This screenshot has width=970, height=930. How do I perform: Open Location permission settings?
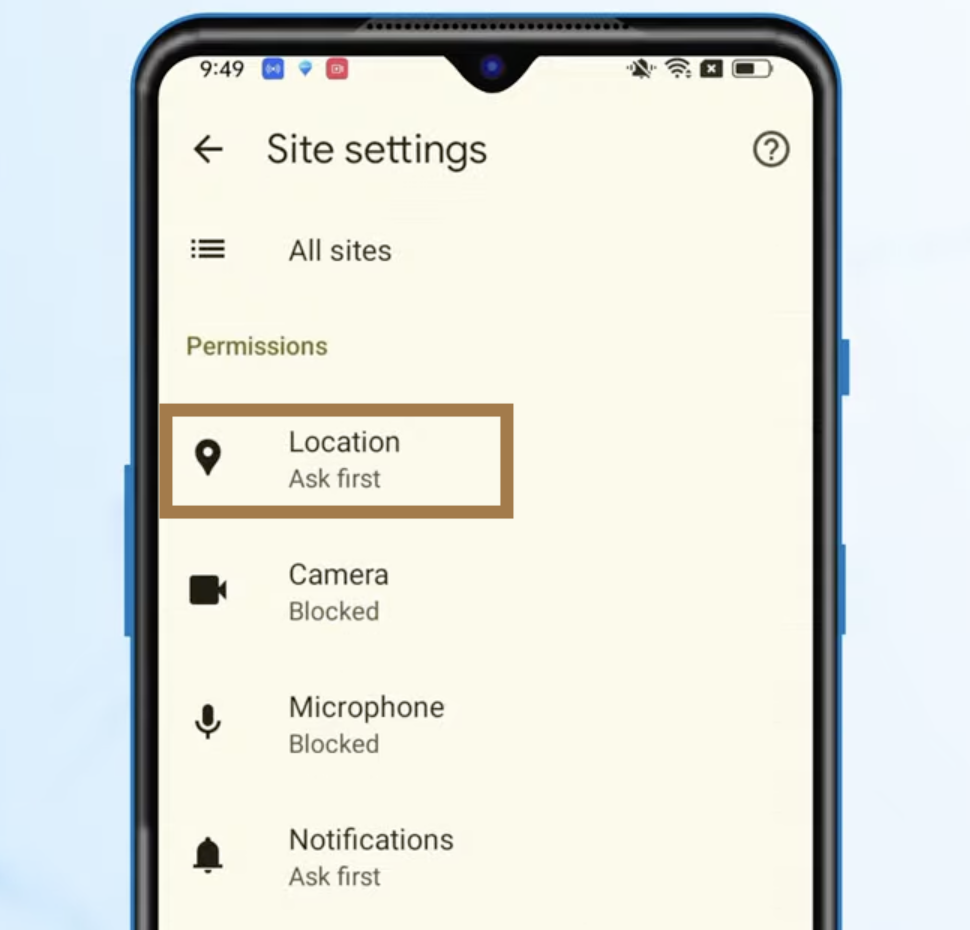click(x=343, y=460)
